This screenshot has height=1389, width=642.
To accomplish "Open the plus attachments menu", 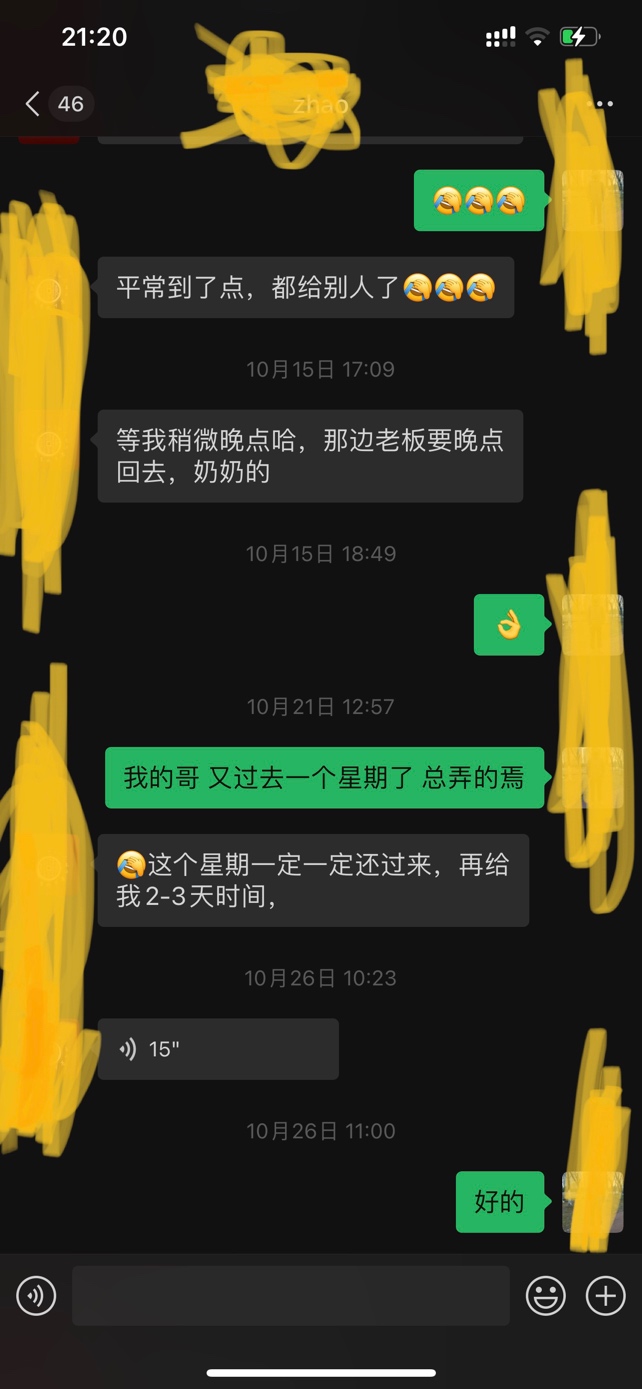I will point(605,1297).
